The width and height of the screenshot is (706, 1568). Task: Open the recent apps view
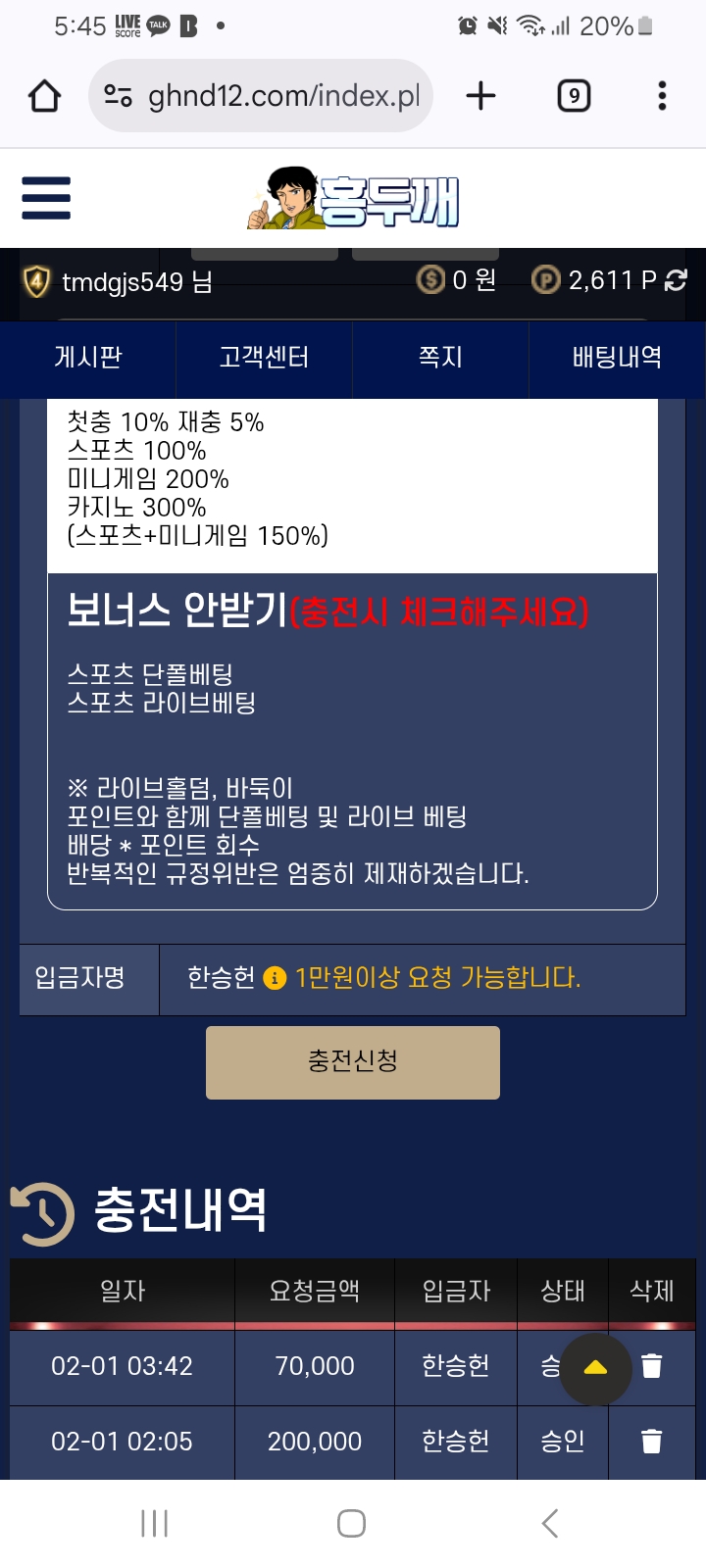[155, 1523]
